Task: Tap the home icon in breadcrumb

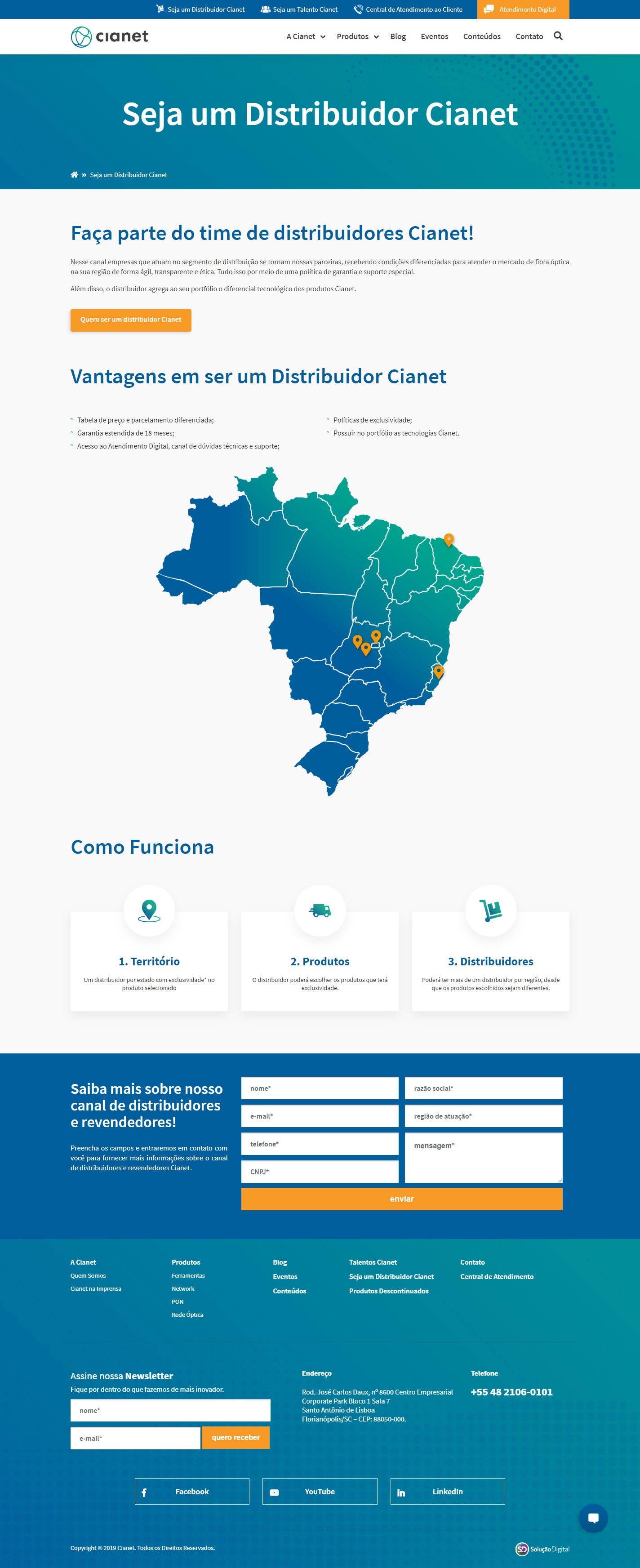Action: [x=74, y=175]
